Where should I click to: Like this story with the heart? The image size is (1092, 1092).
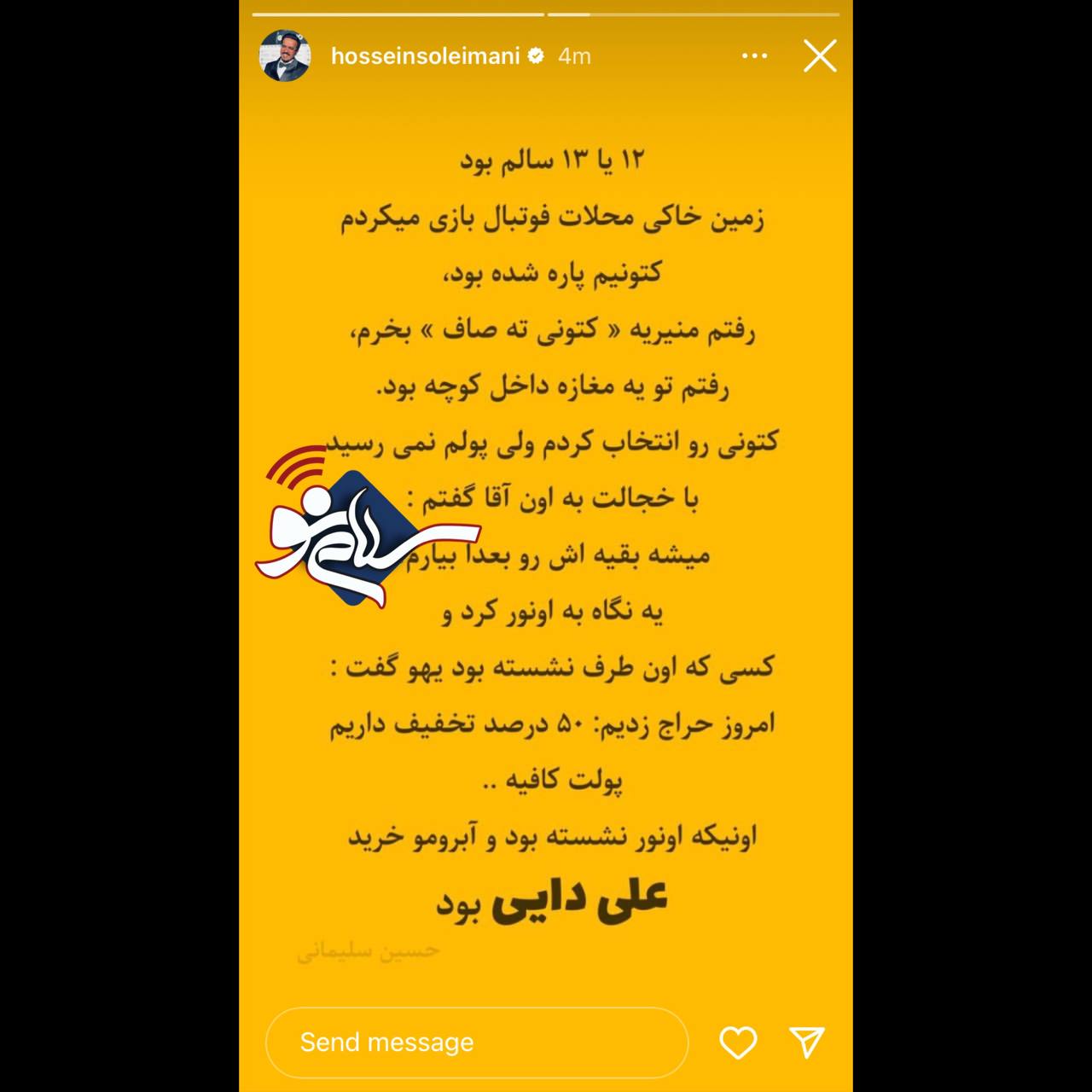click(x=738, y=1042)
